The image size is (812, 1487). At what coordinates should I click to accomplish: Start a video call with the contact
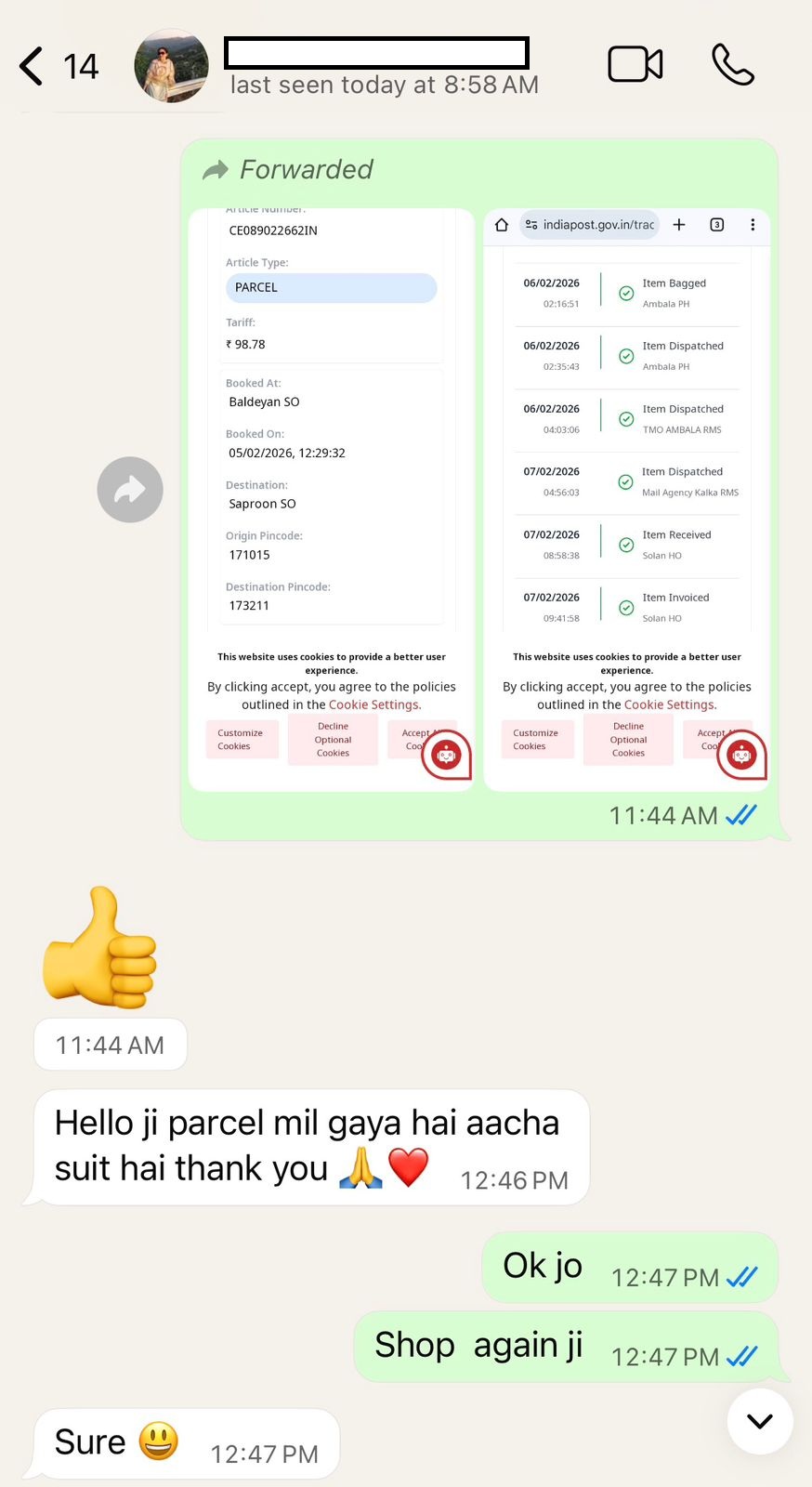click(635, 63)
